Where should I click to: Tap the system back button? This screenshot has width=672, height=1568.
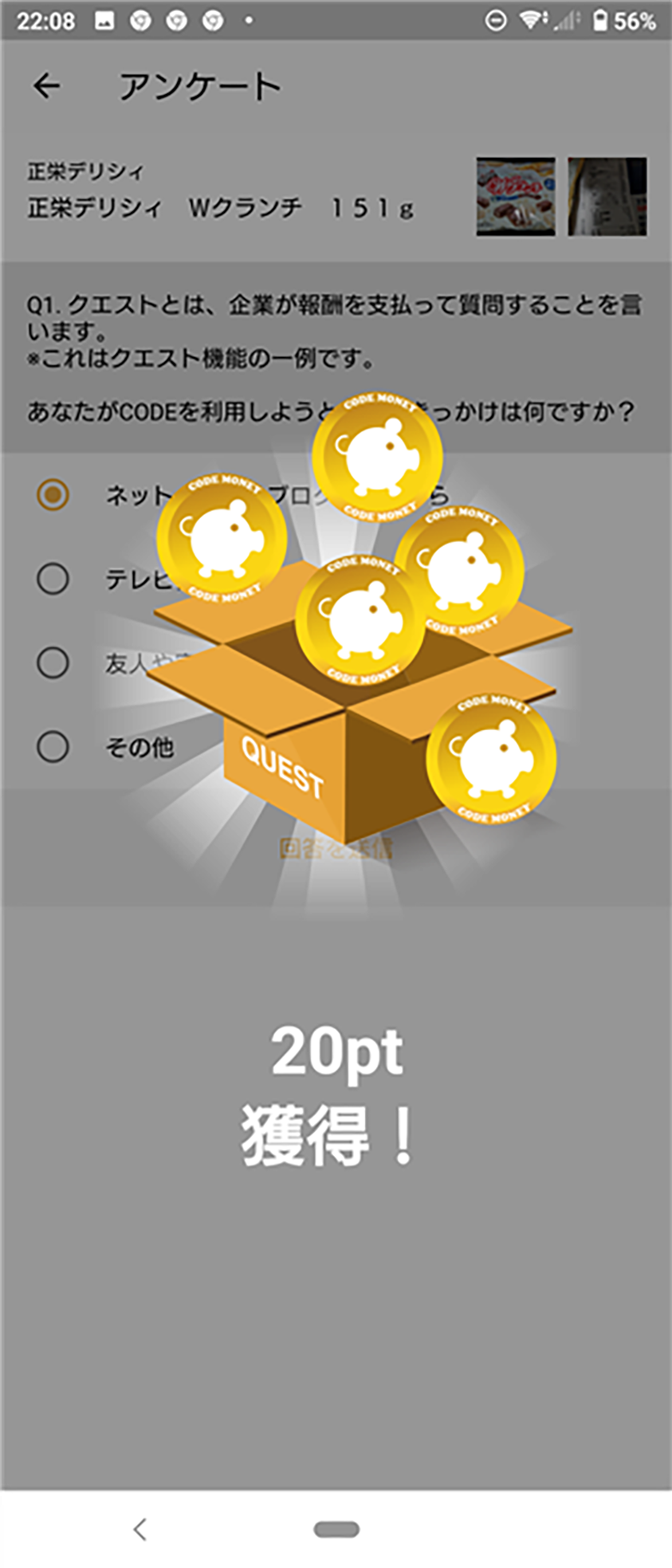(x=140, y=1529)
